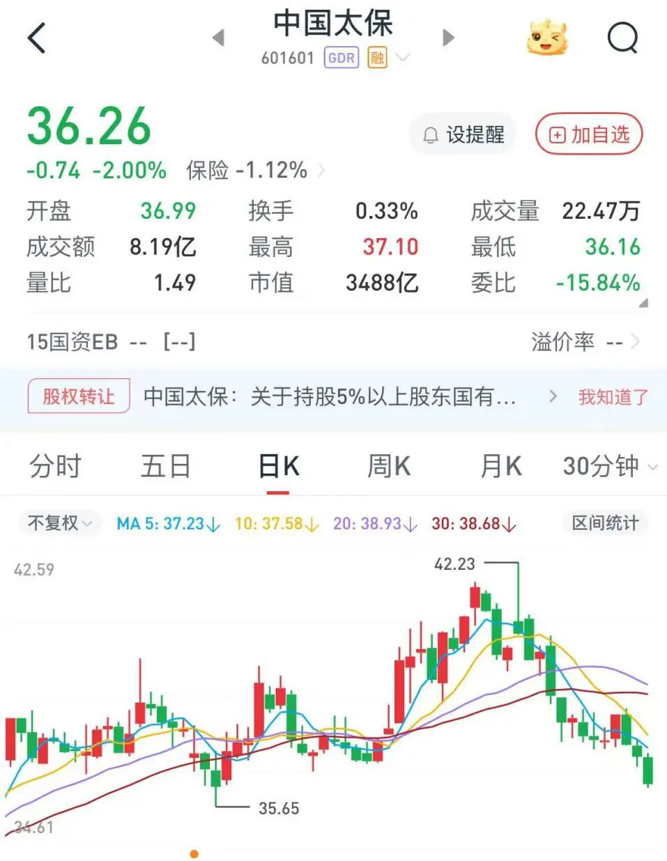Expand the stock tags beside 601601
This screenshot has height=861, width=667.
[403, 58]
